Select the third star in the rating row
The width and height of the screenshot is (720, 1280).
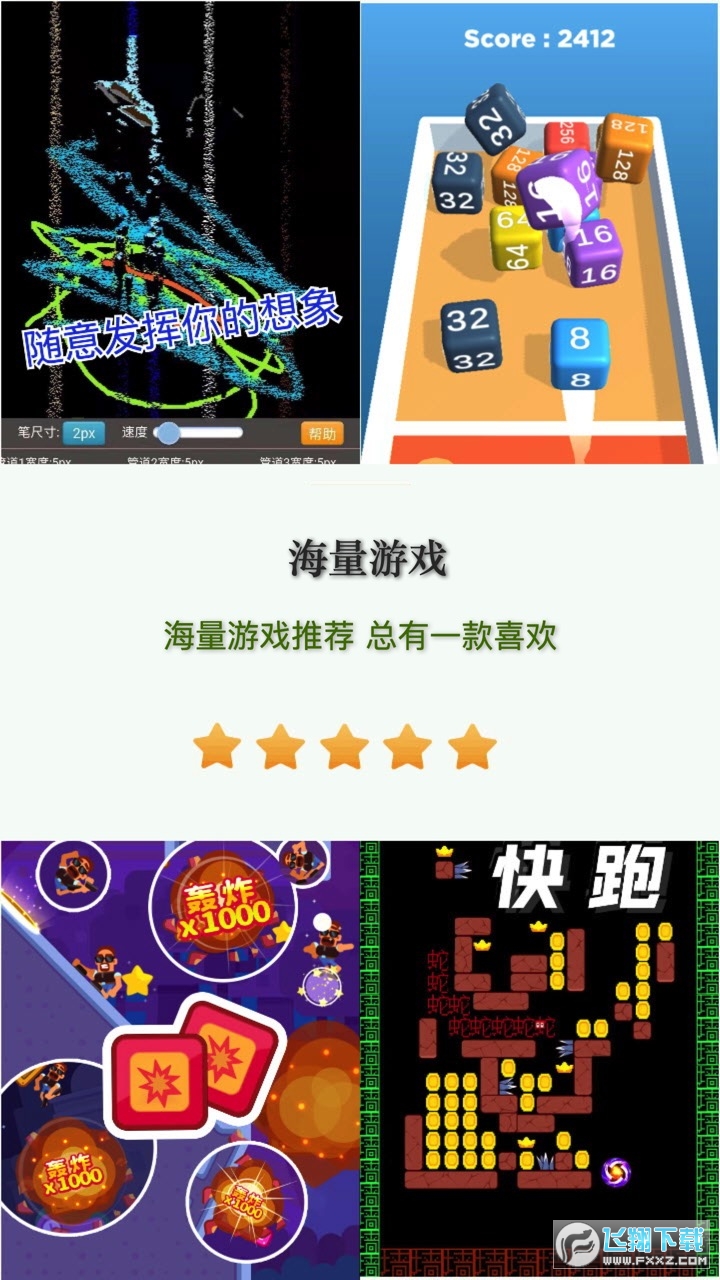tap(345, 745)
